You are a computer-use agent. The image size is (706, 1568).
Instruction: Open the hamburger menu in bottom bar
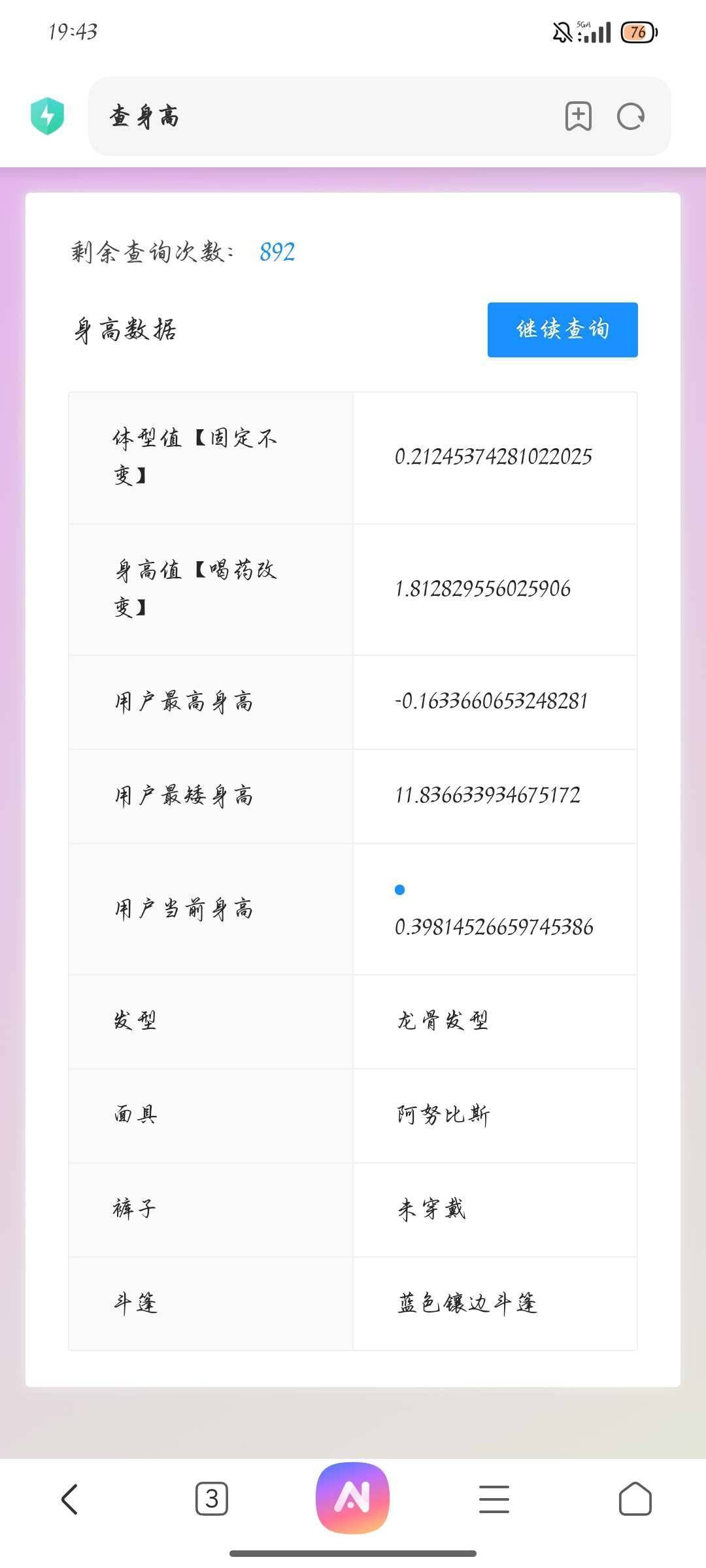click(x=494, y=1497)
